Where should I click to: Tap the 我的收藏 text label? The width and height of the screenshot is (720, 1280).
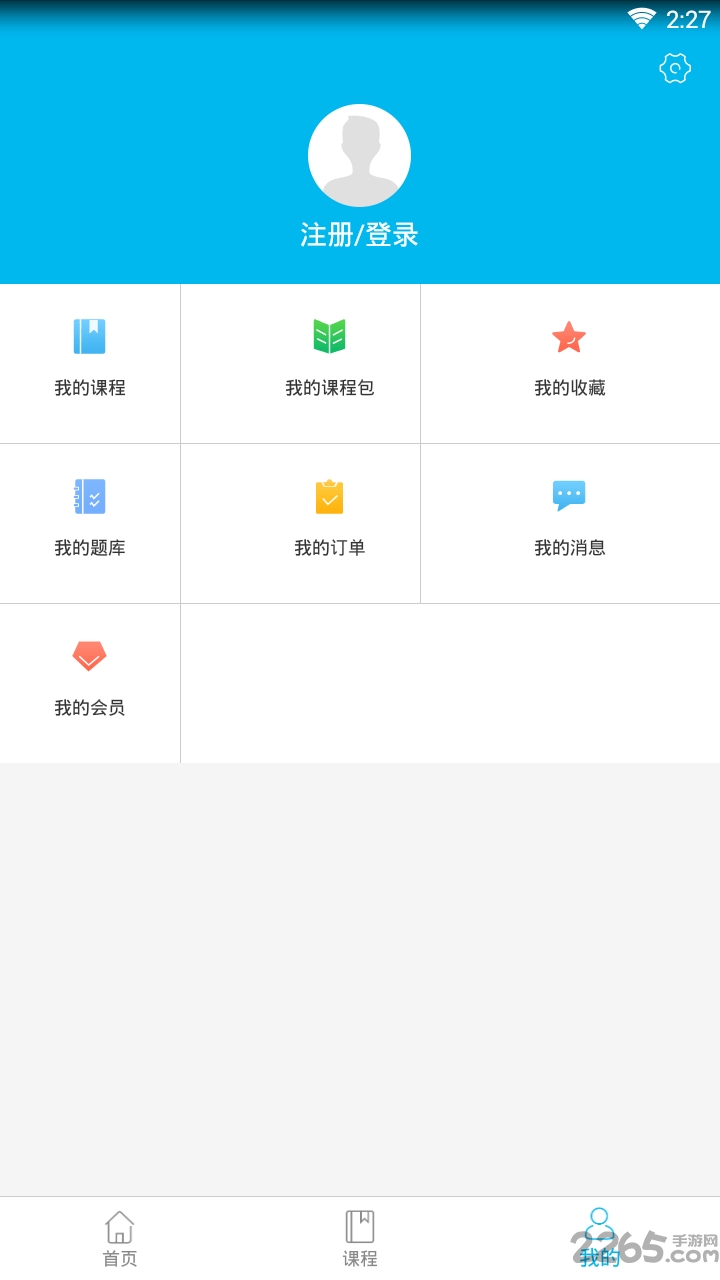point(570,388)
